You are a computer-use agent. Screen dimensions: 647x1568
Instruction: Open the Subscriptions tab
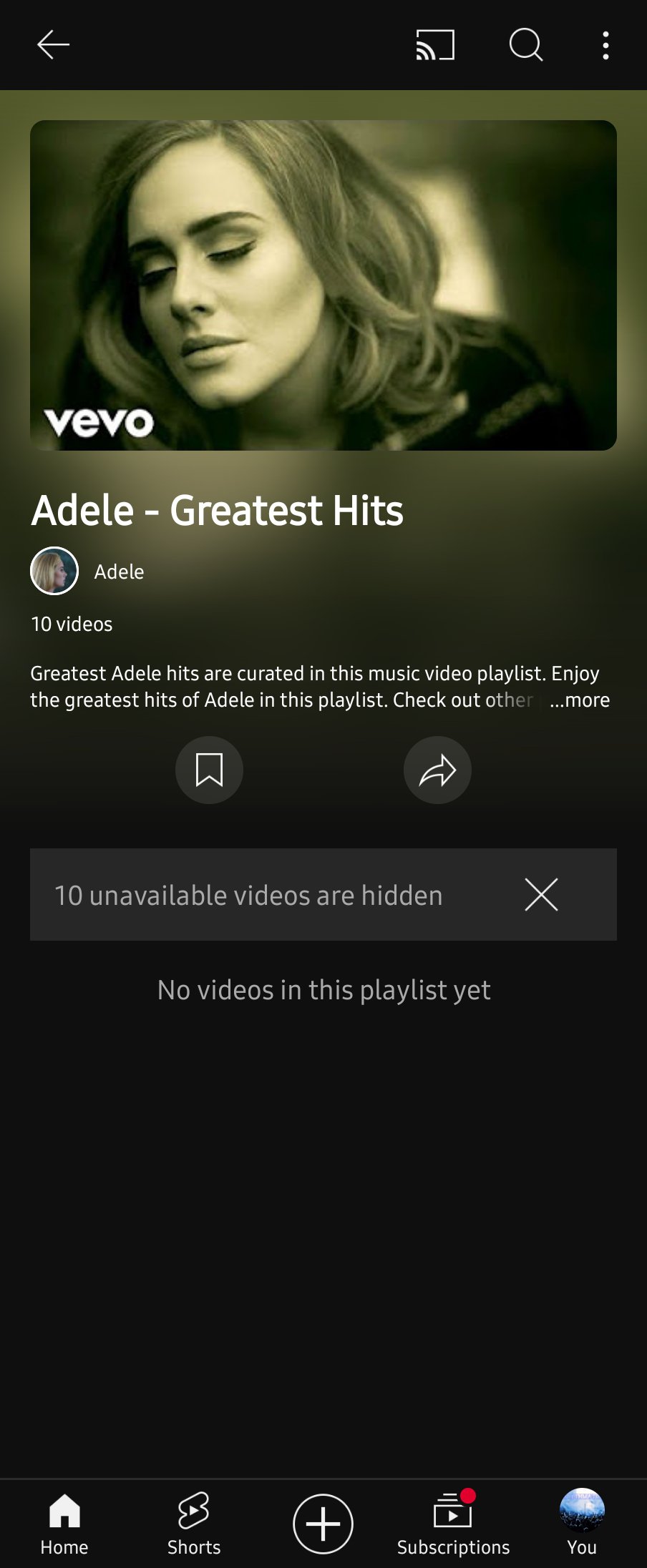(453, 1524)
